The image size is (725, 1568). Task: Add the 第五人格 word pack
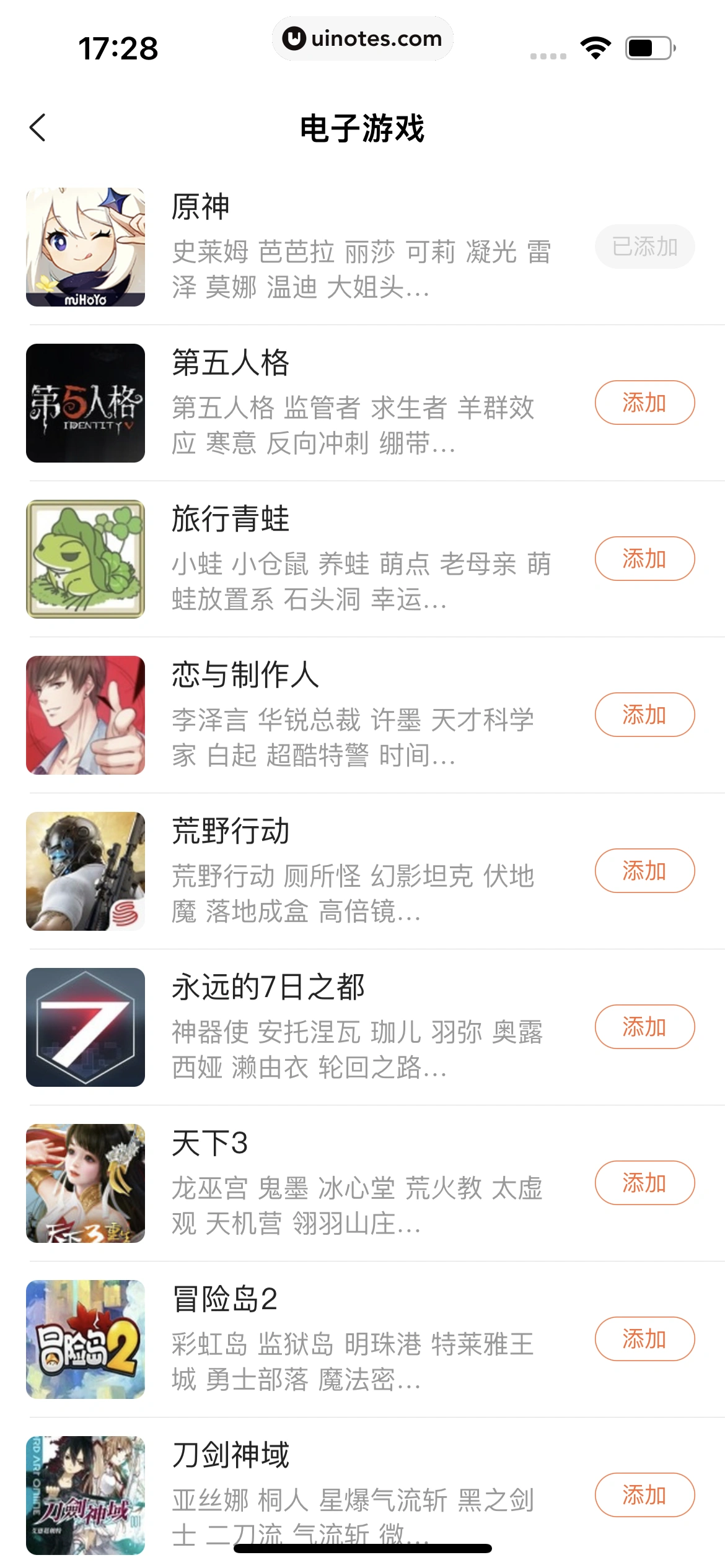pyautogui.click(x=644, y=403)
